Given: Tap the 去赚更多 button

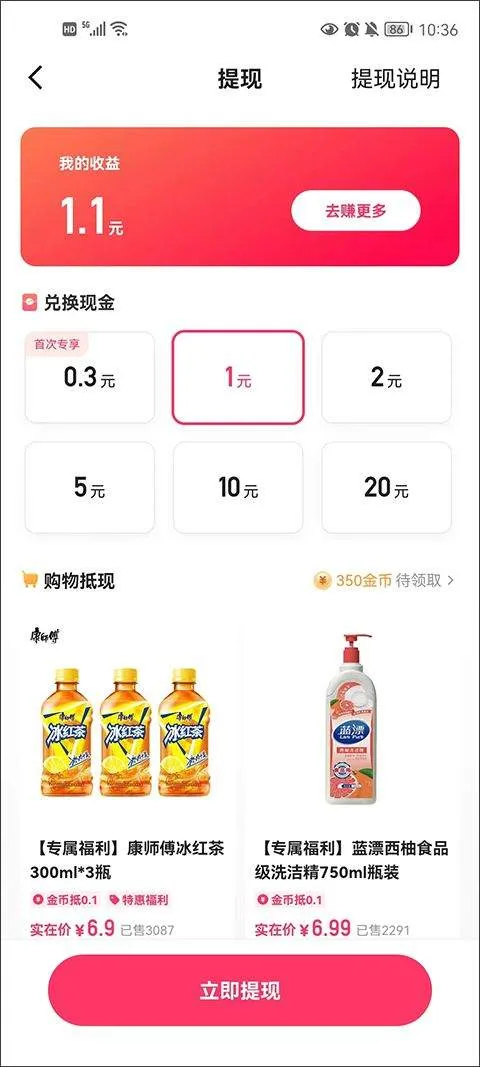Looking at the screenshot, I should pos(355,211).
